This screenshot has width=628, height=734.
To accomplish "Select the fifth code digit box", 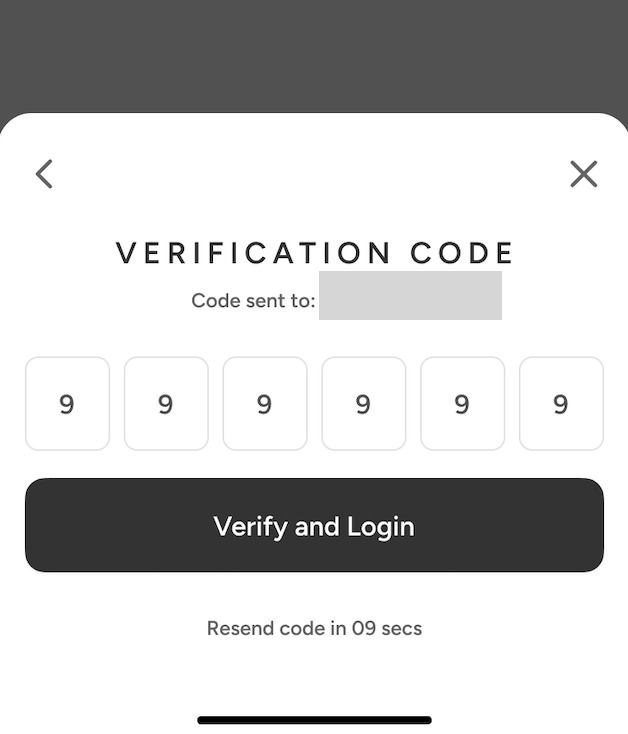I will [462, 404].
